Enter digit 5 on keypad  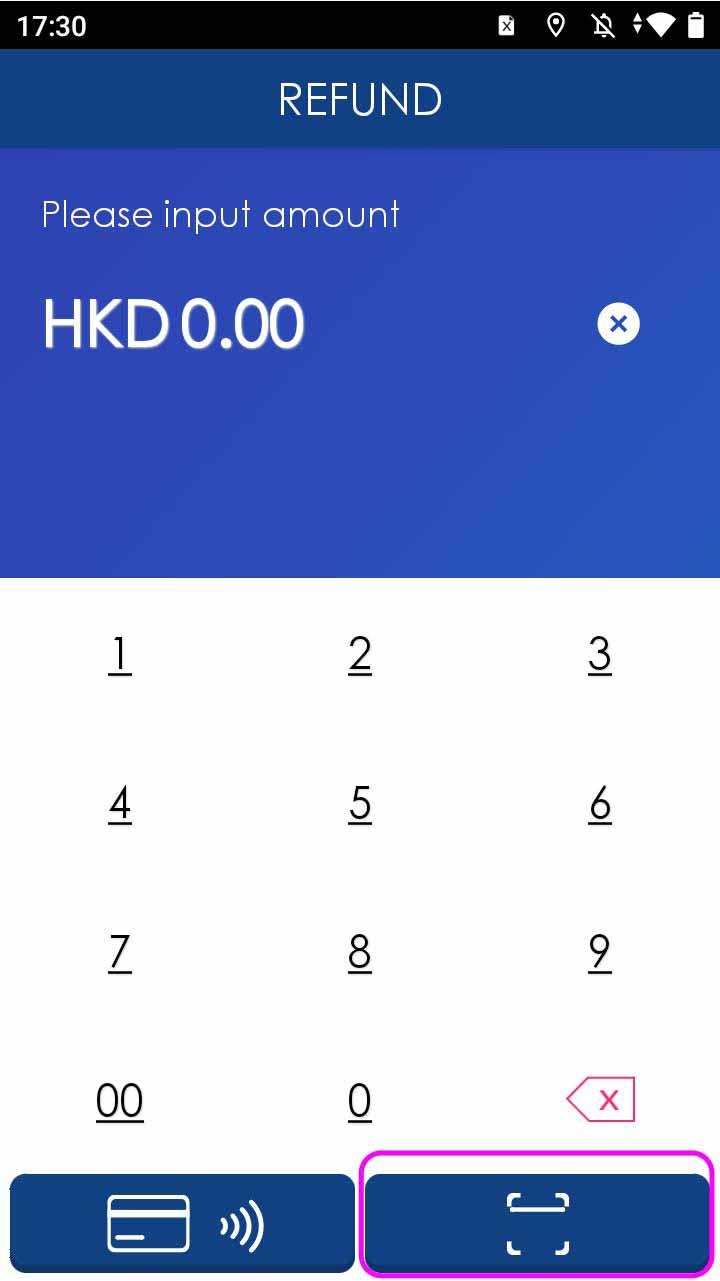(360, 804)
